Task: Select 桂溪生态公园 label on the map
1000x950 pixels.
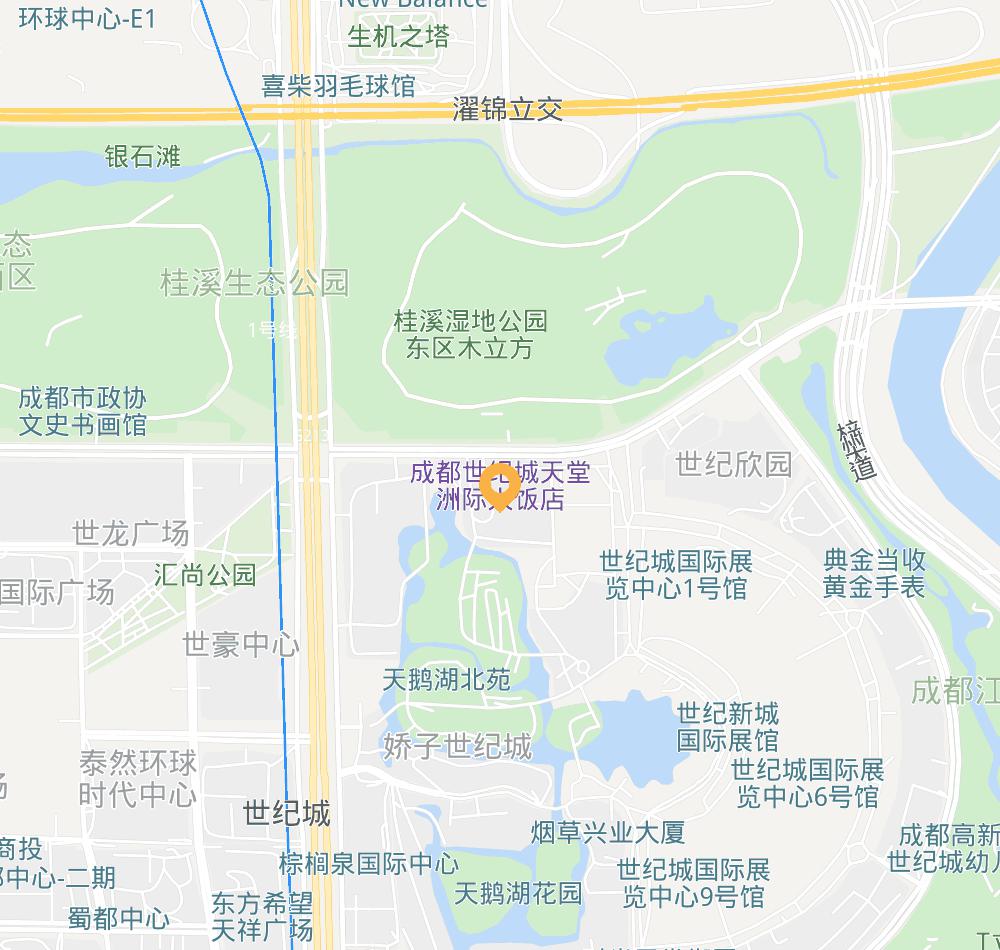Action: point(254,283)
